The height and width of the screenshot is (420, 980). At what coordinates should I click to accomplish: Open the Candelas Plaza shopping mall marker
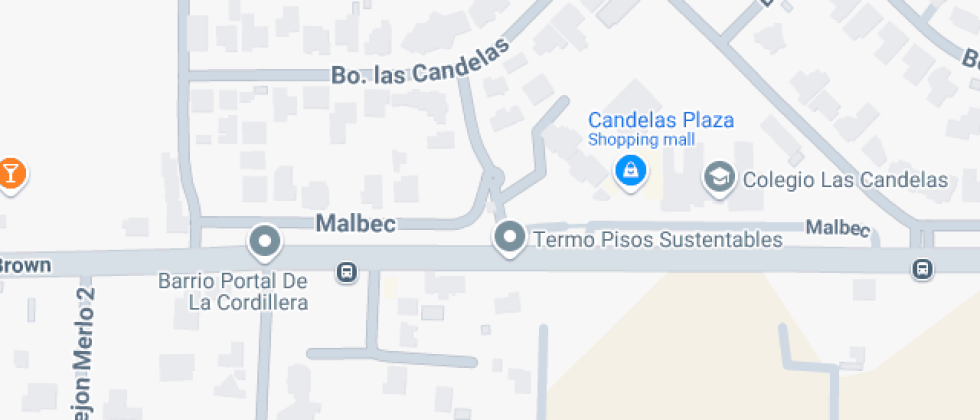pos(631,169)
